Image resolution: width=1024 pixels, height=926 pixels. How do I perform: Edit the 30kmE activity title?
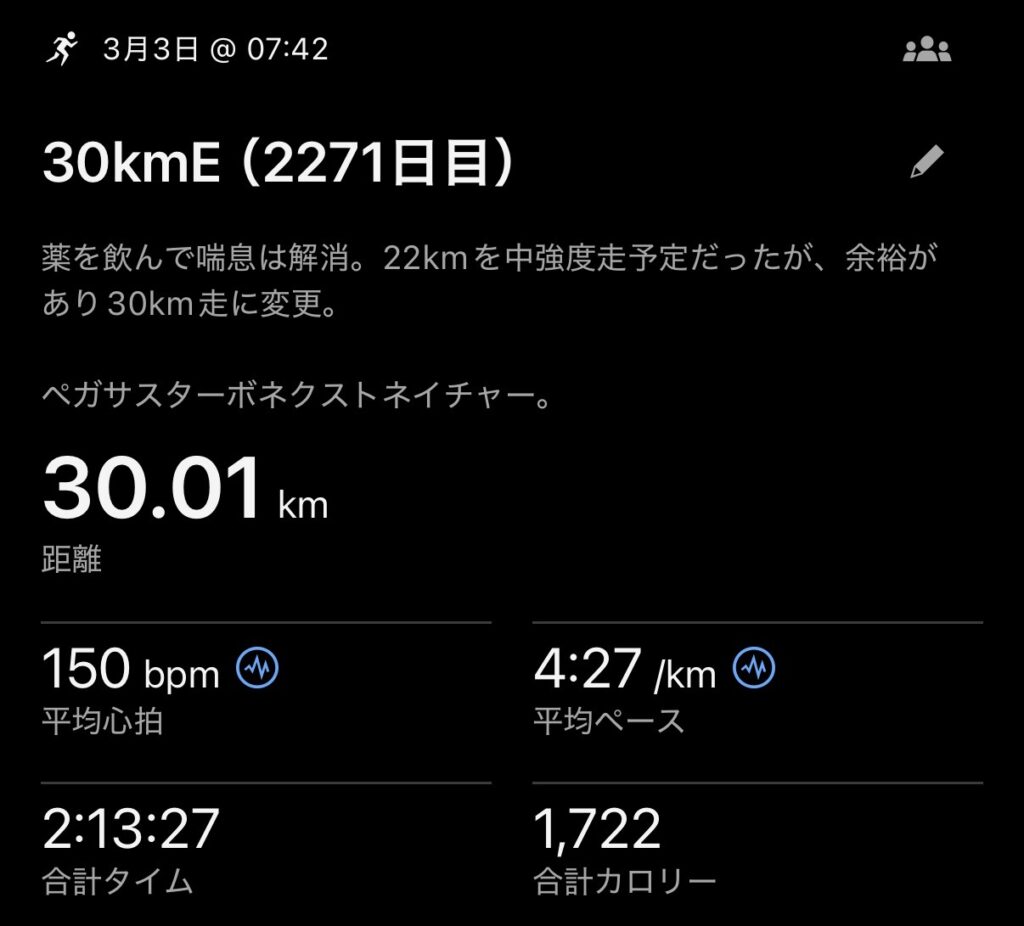(x=926, y=162)
